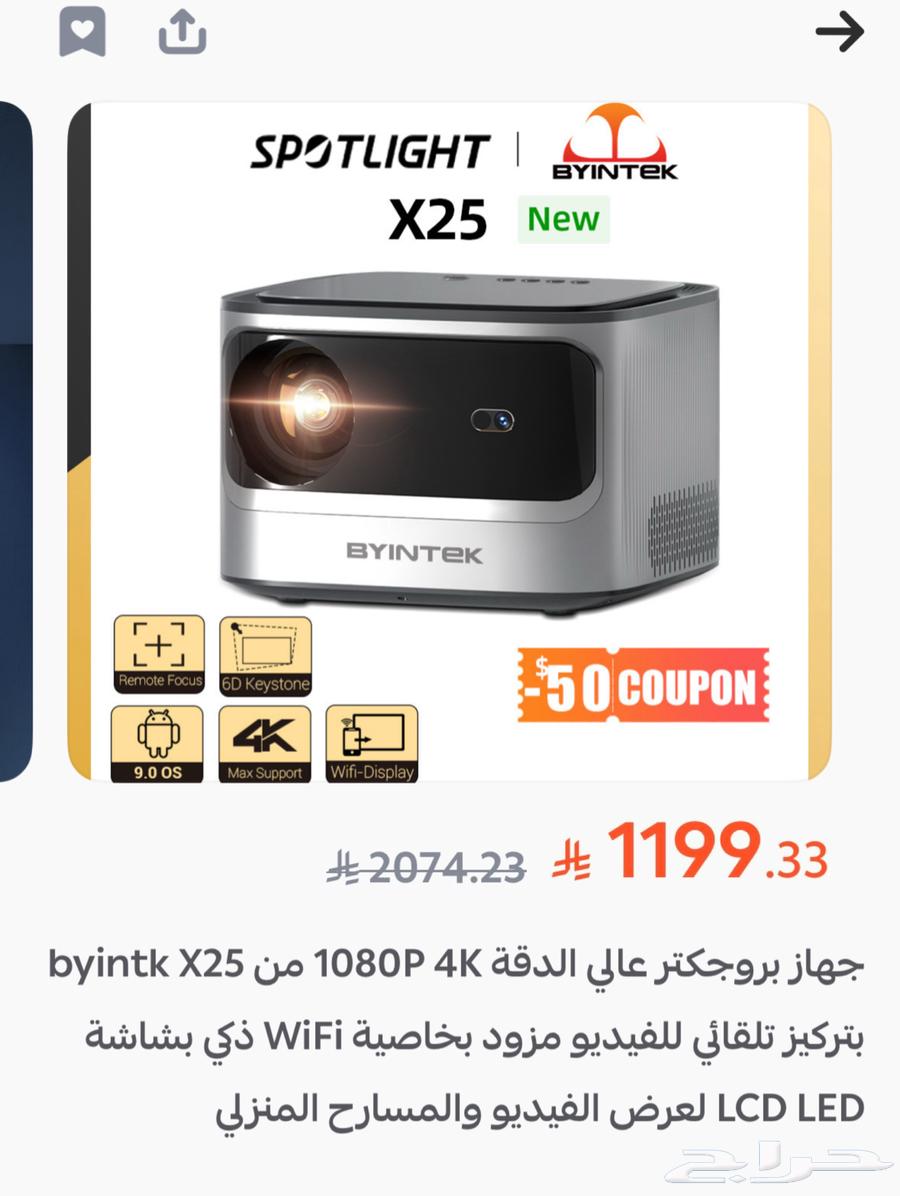900x1196 pixels.
Task: Select the 4K Max Support badge icon
Action: tap(264, 744)
